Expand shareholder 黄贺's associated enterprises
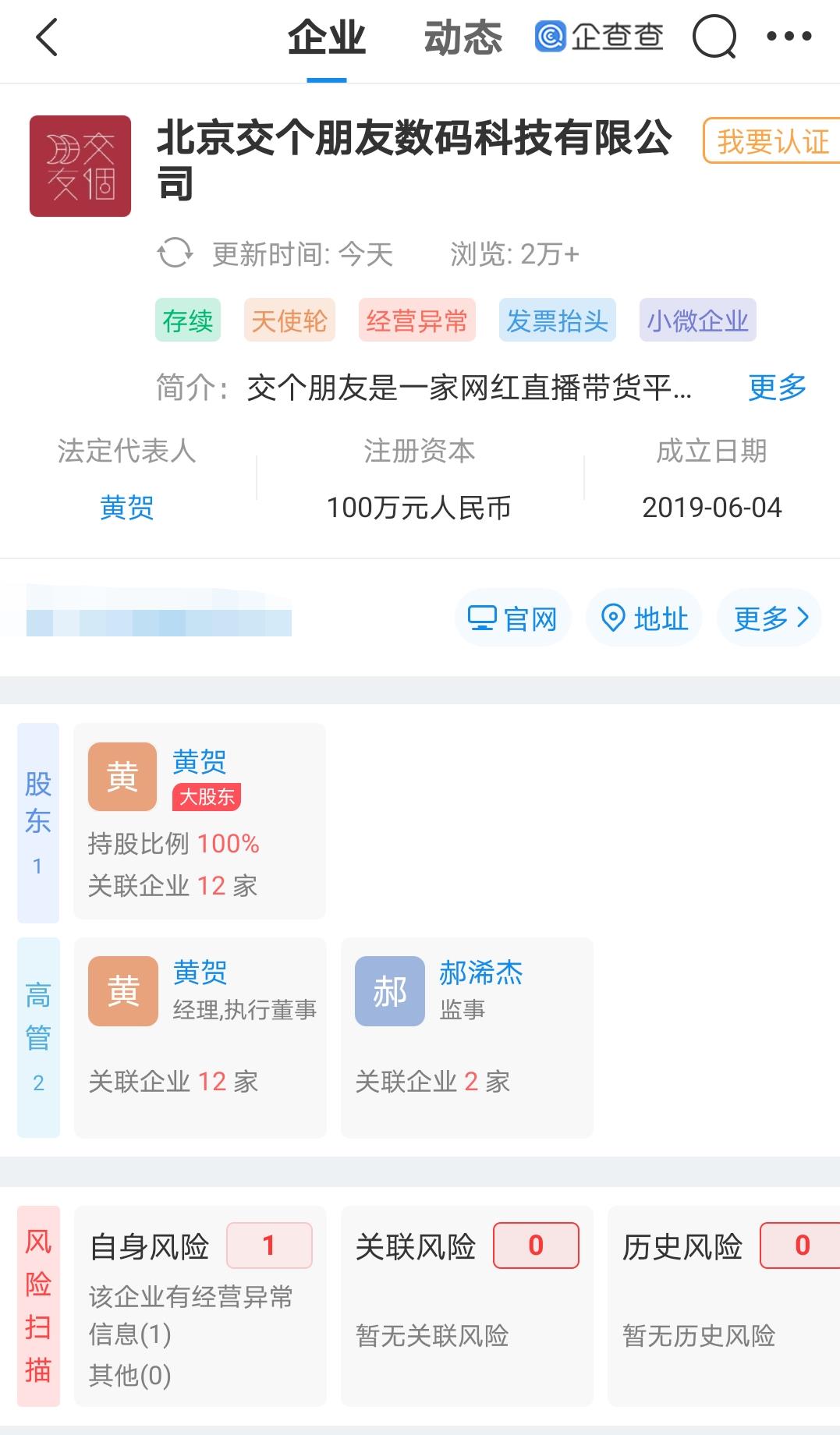The image size is (840, 1435). pos(173,884)
